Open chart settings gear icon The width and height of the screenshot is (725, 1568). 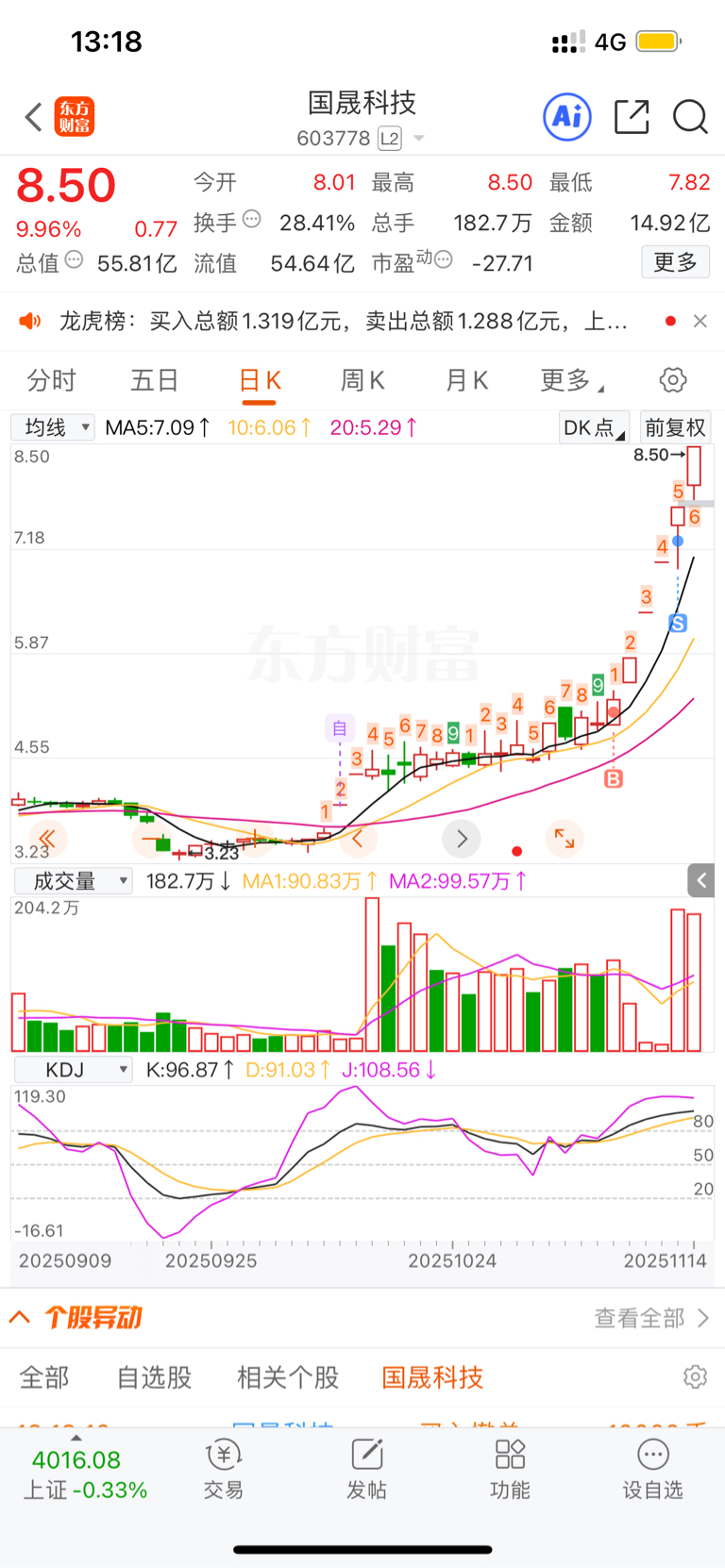point(672,380)
